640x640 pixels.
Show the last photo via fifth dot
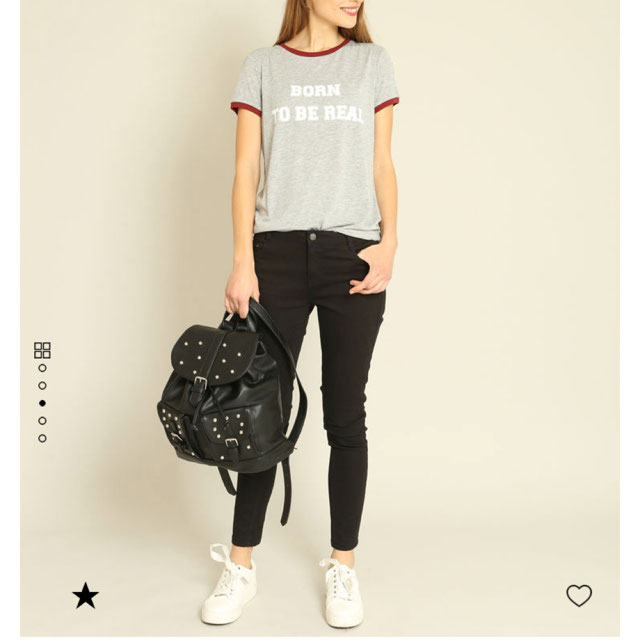click(x=42, y=438)
